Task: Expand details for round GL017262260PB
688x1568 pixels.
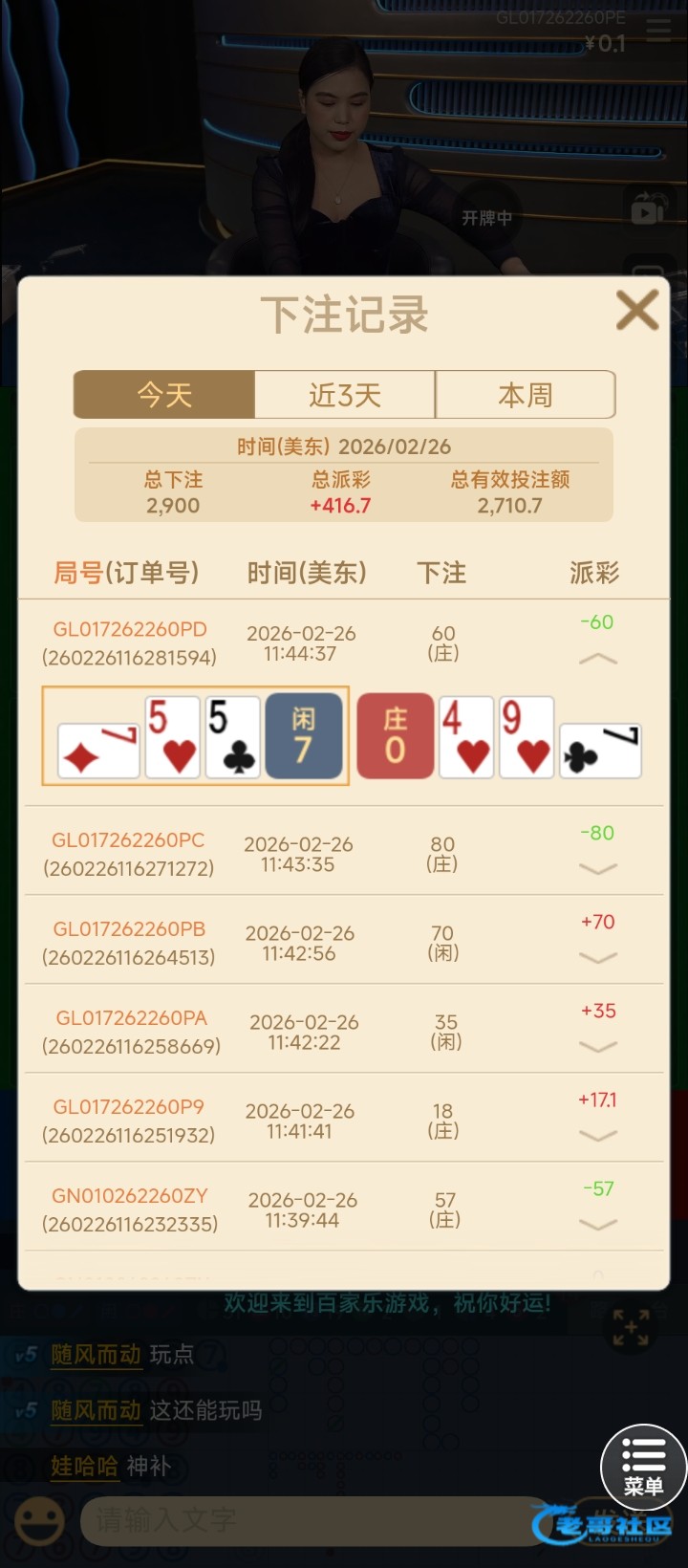Action: tap(598, 958)
